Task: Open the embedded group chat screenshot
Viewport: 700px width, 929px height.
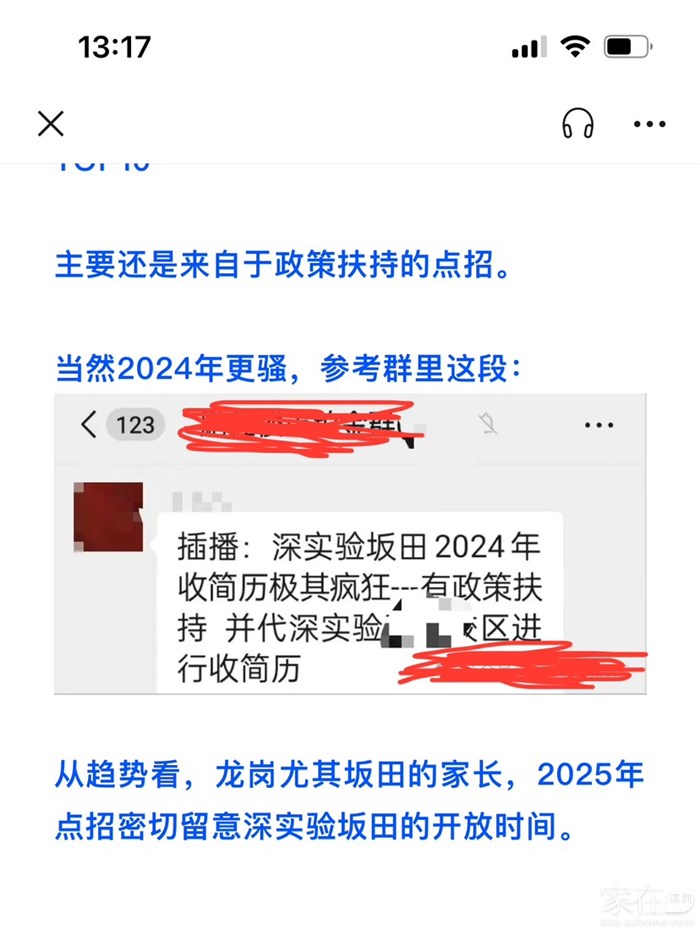Action: click(350, 543)
